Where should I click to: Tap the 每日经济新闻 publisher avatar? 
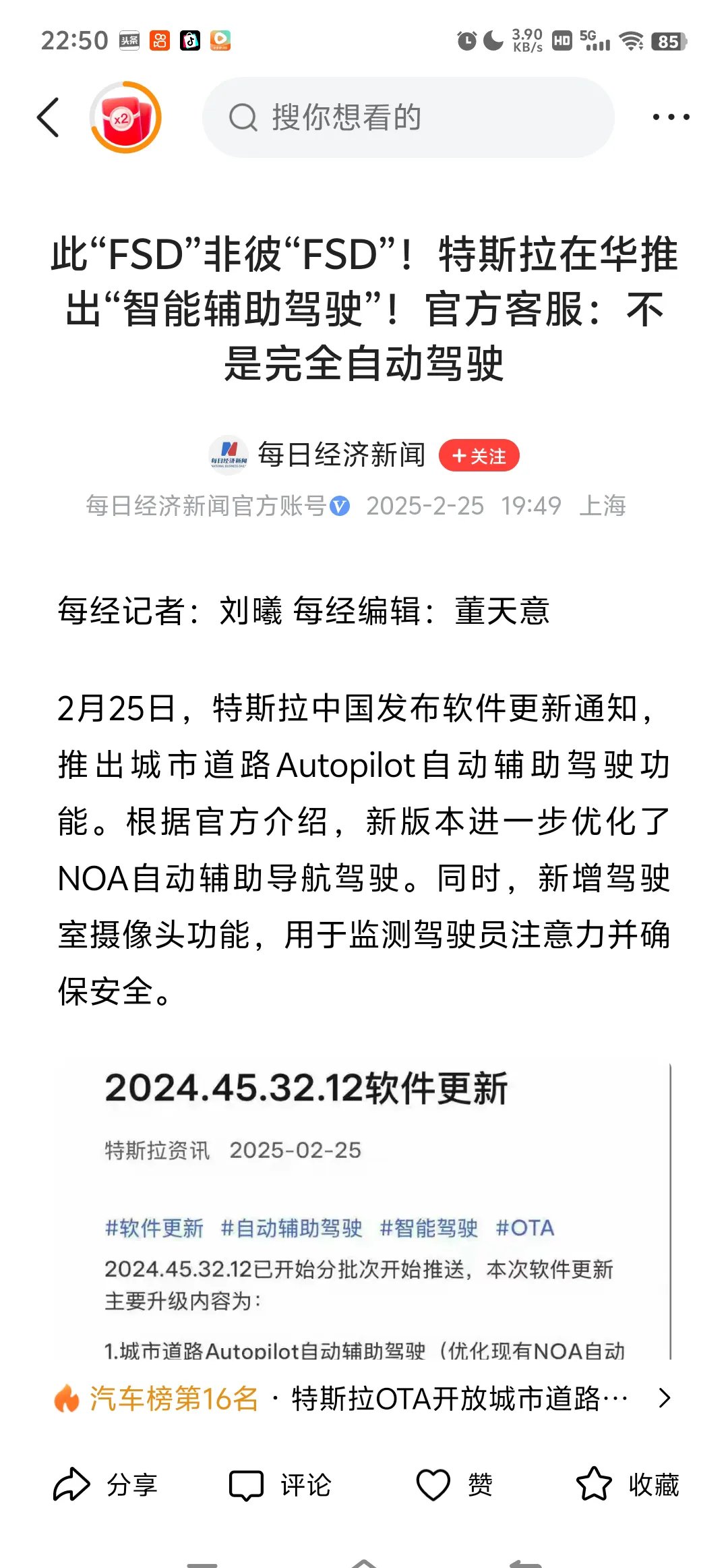(228, 455)
